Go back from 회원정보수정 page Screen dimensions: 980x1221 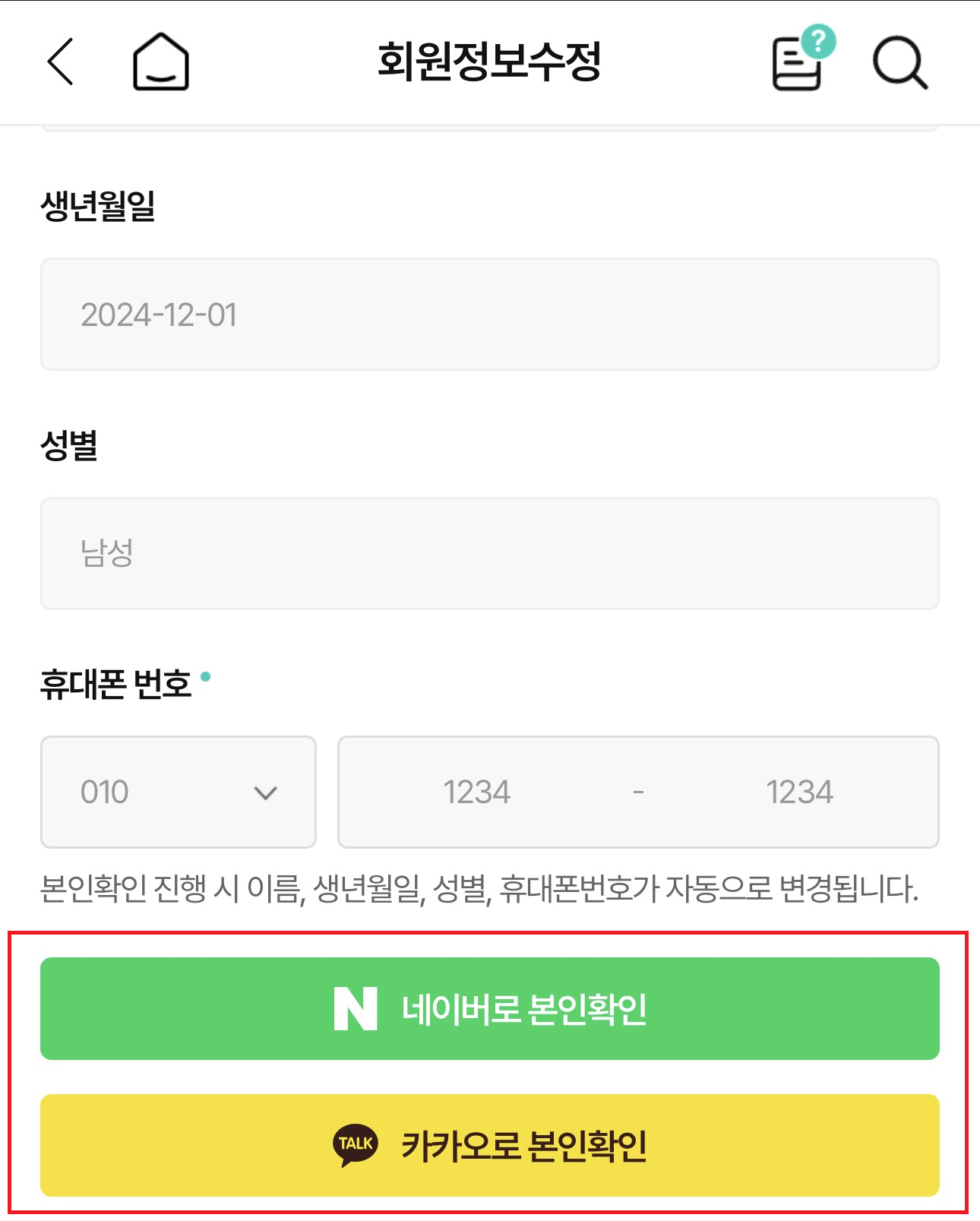(x=61, y=62)
